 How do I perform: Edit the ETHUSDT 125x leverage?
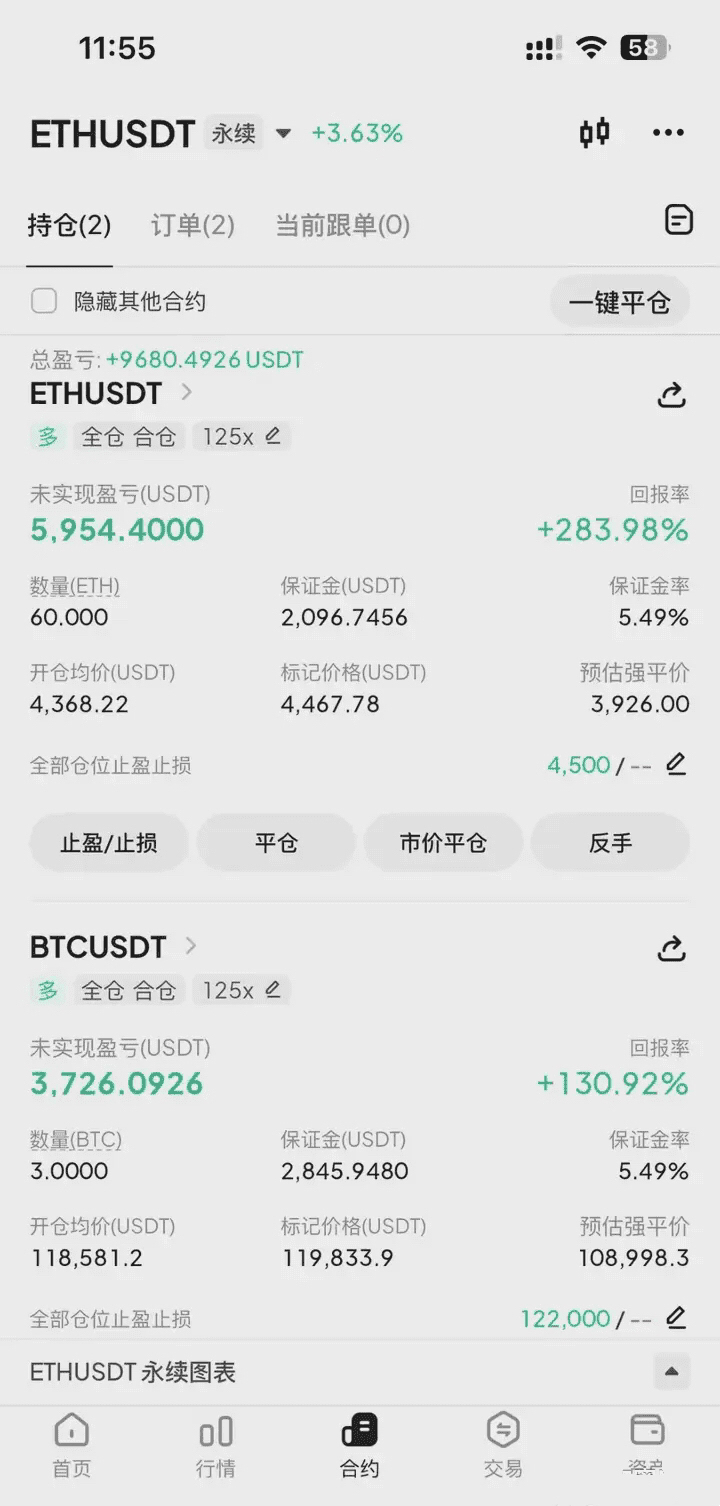(x=273, y=436)
